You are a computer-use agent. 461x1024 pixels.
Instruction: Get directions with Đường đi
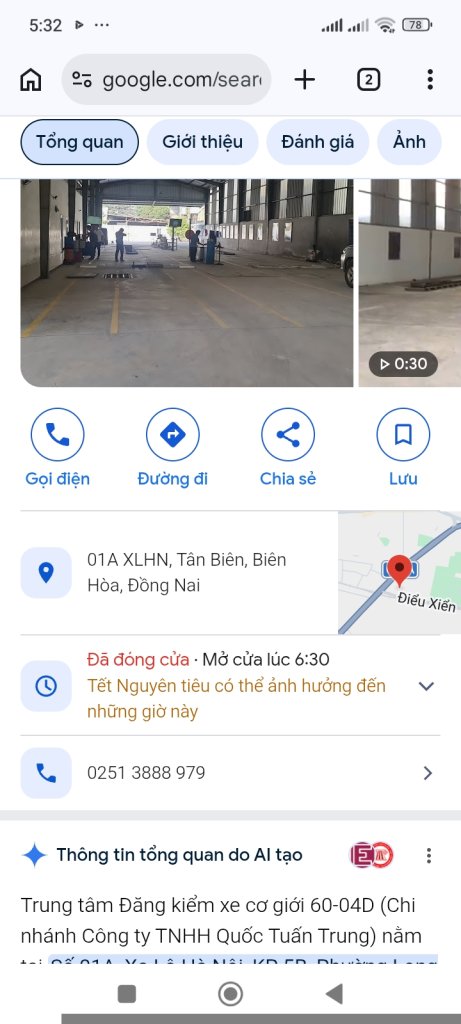pos(172,448)
